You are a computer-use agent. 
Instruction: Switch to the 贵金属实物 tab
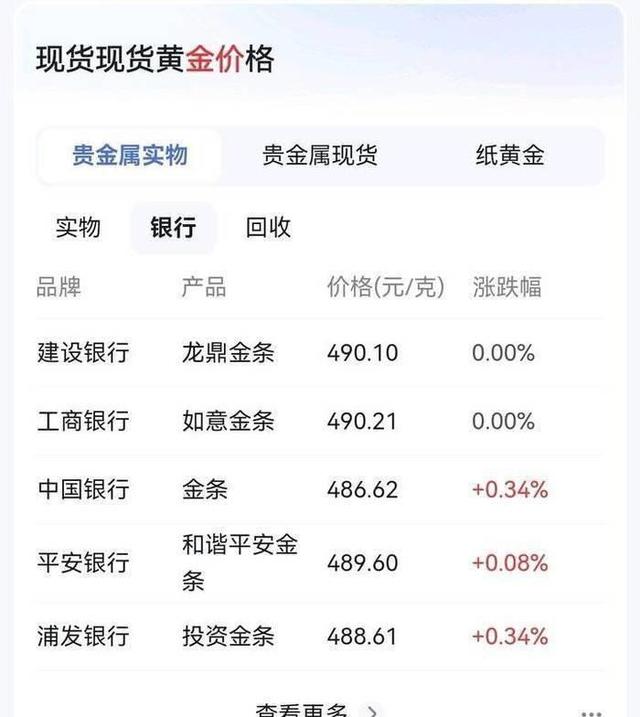129,156
